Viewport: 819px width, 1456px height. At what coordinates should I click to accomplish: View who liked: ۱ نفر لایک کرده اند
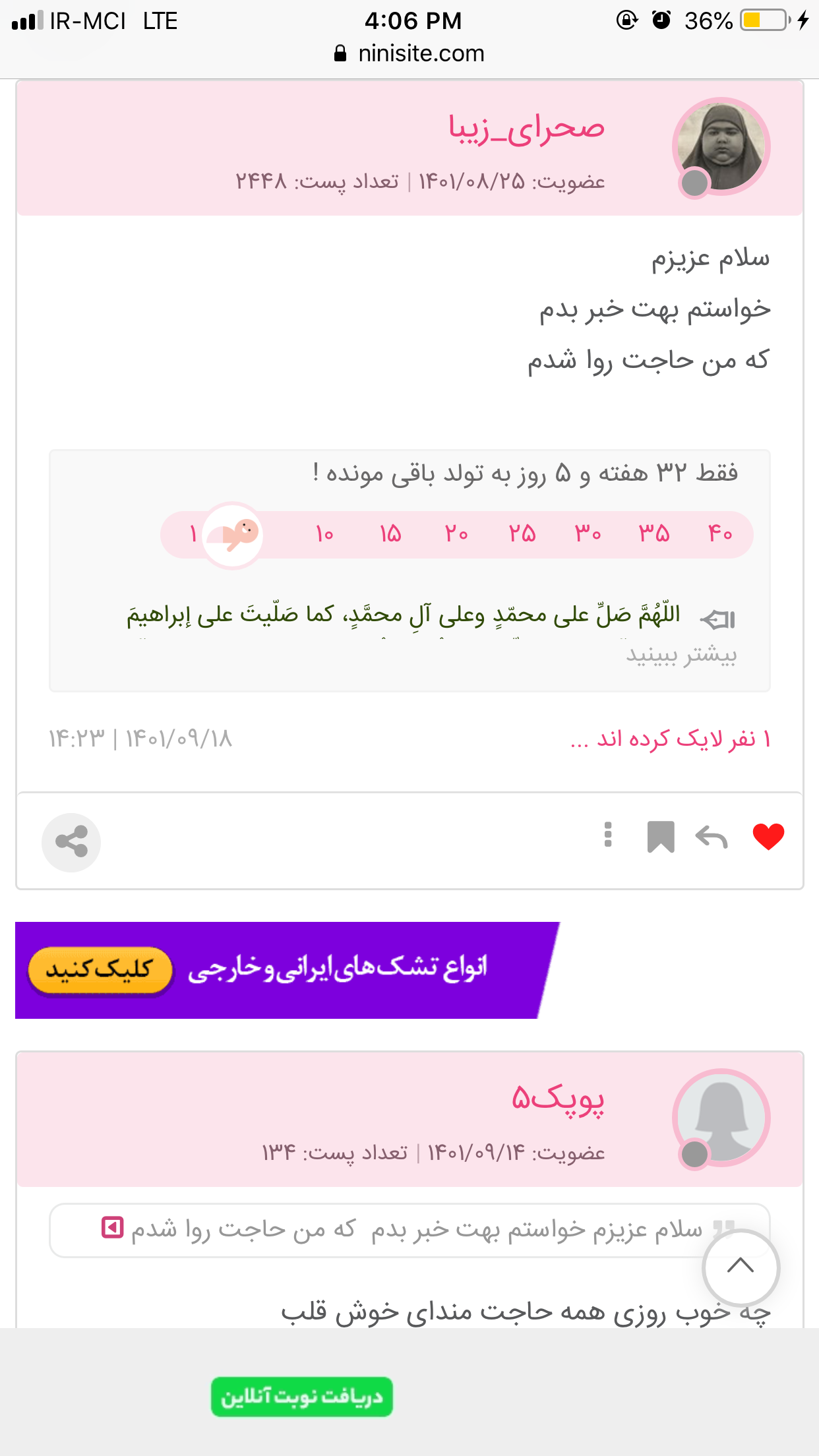(671, 739)
